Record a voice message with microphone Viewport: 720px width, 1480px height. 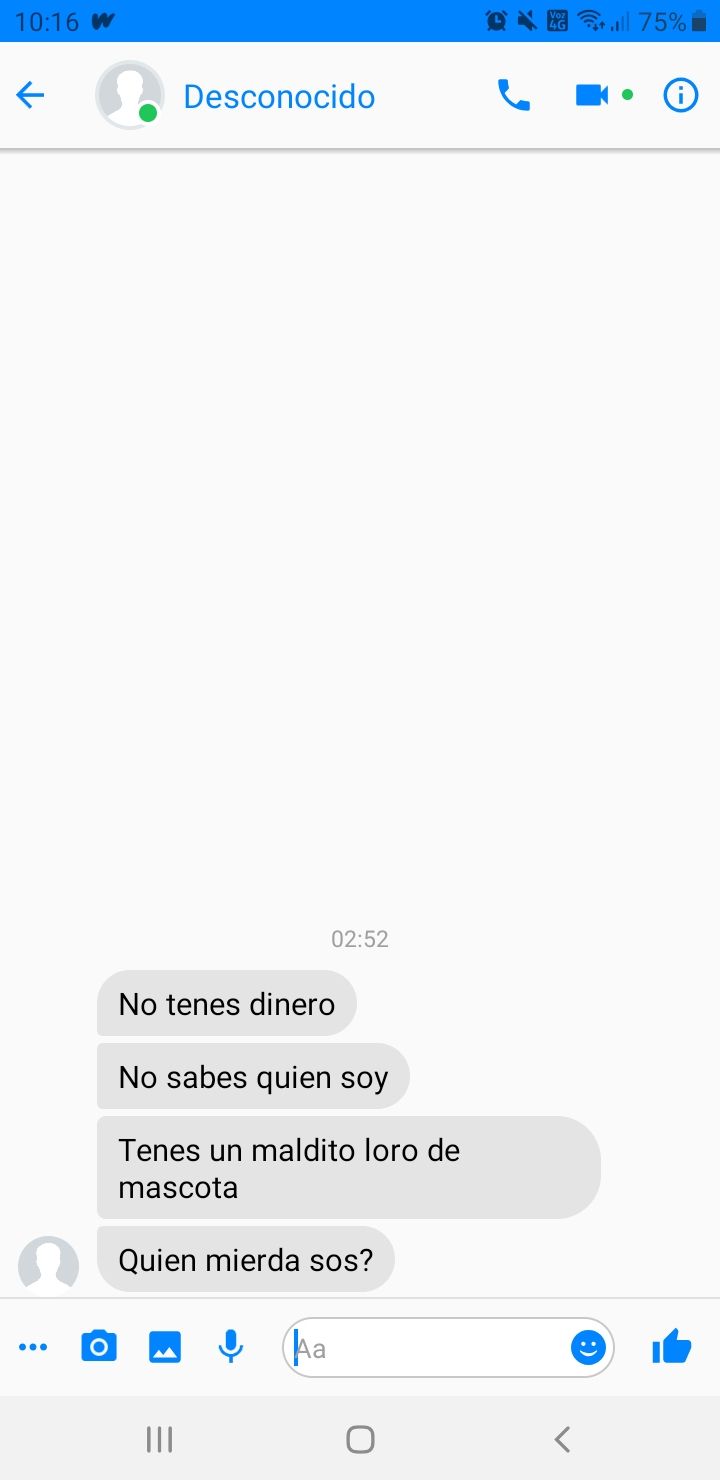click(231, 1347)
